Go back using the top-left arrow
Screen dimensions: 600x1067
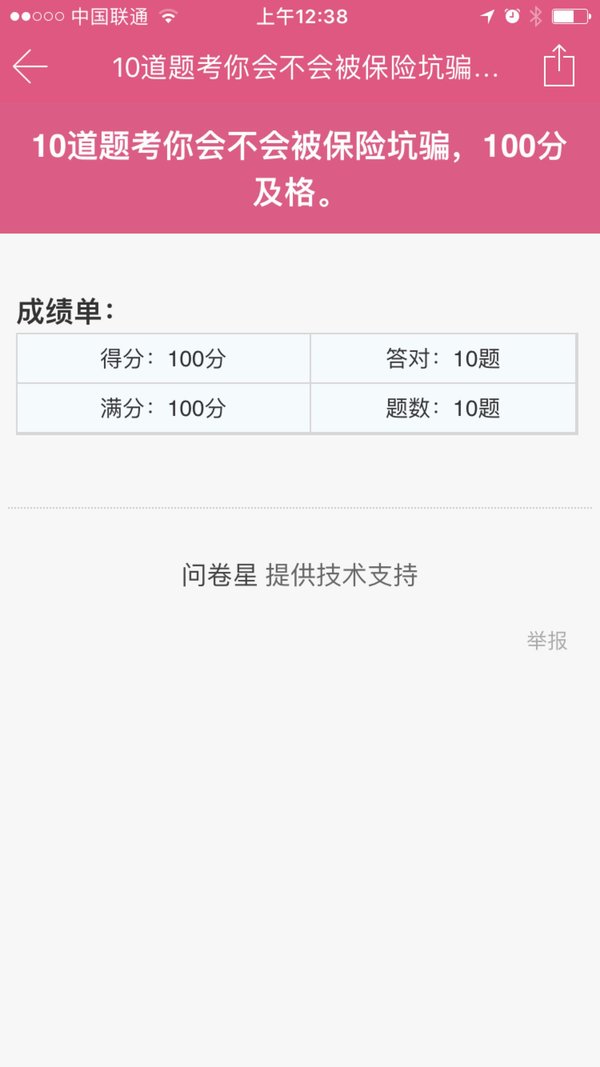[30, 67]
